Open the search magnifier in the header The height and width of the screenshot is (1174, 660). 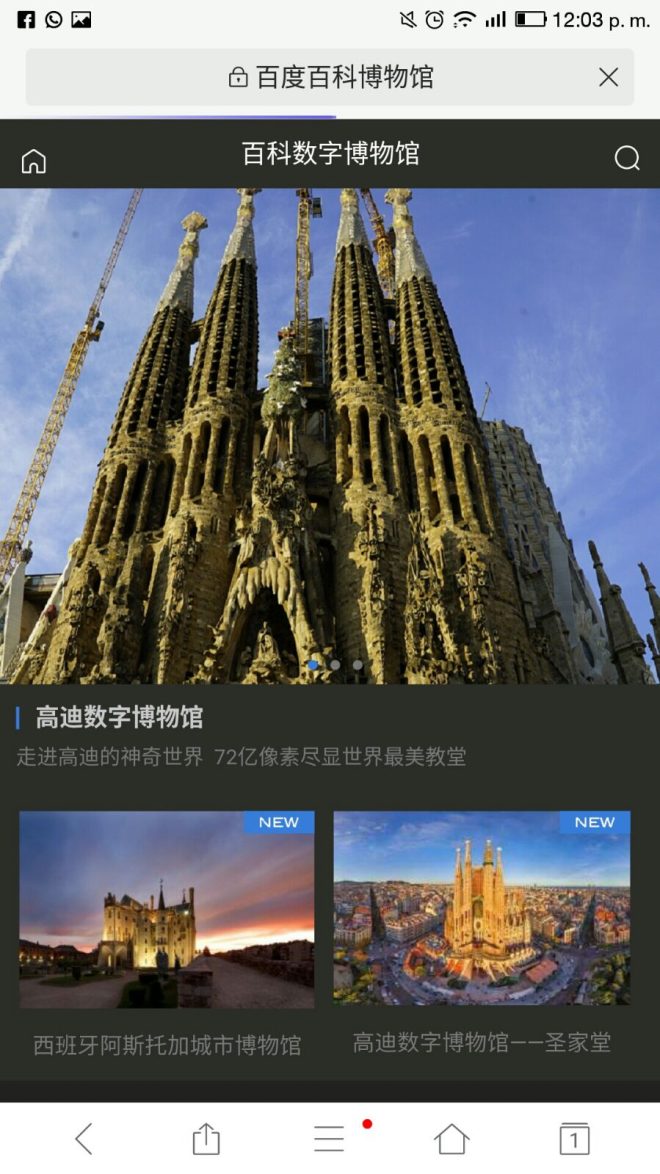pos(626,158)
